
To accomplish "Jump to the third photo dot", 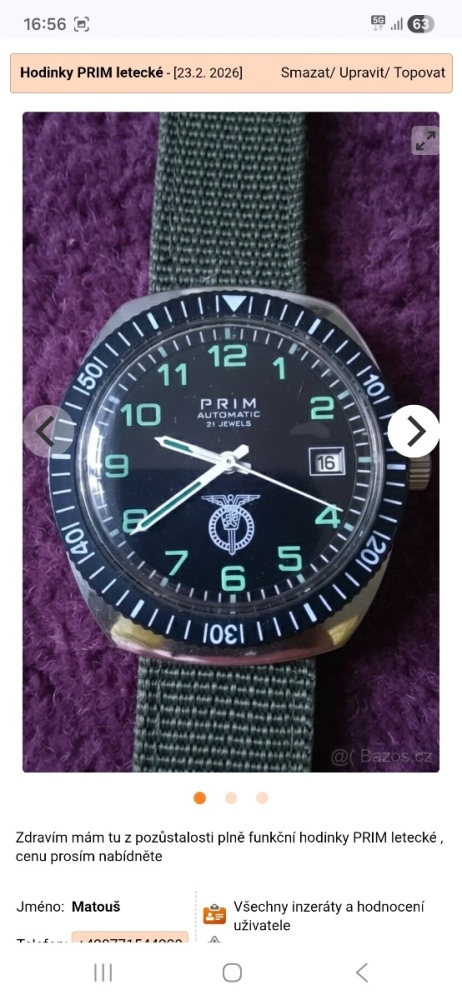I will [262, 798].
